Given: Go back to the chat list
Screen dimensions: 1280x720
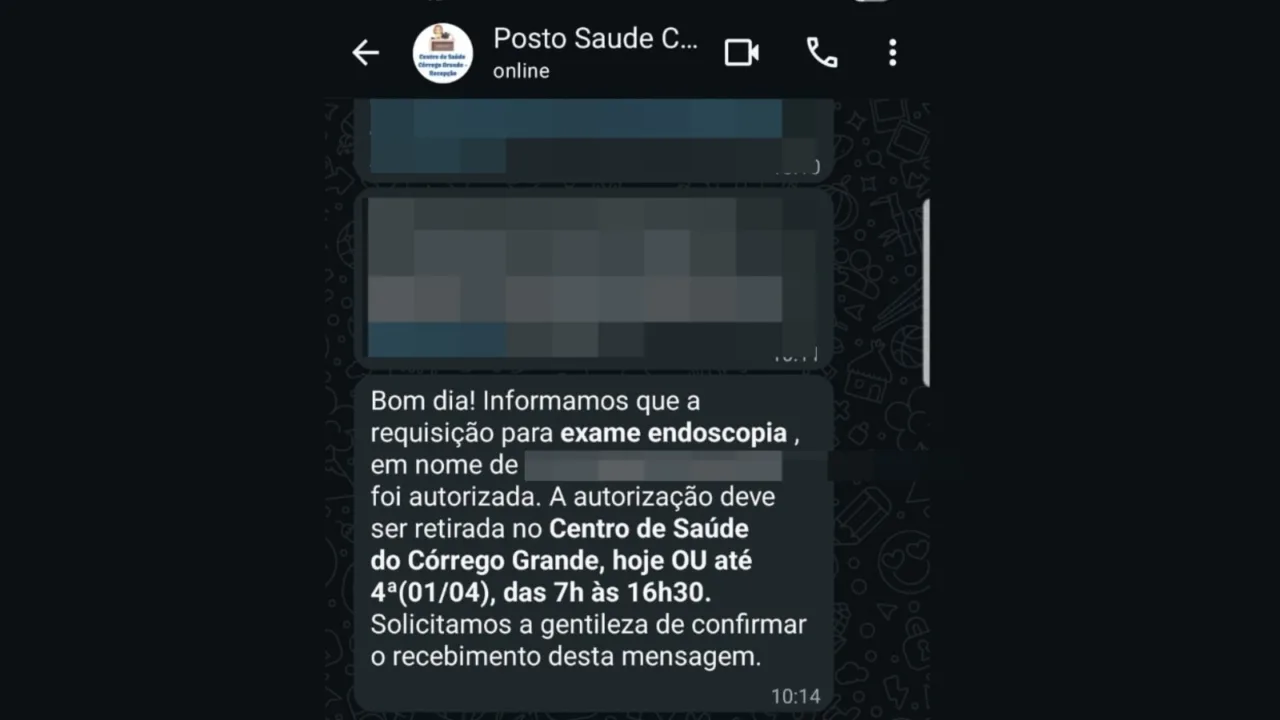Looking at the screenshot, I should coord(366,53).
